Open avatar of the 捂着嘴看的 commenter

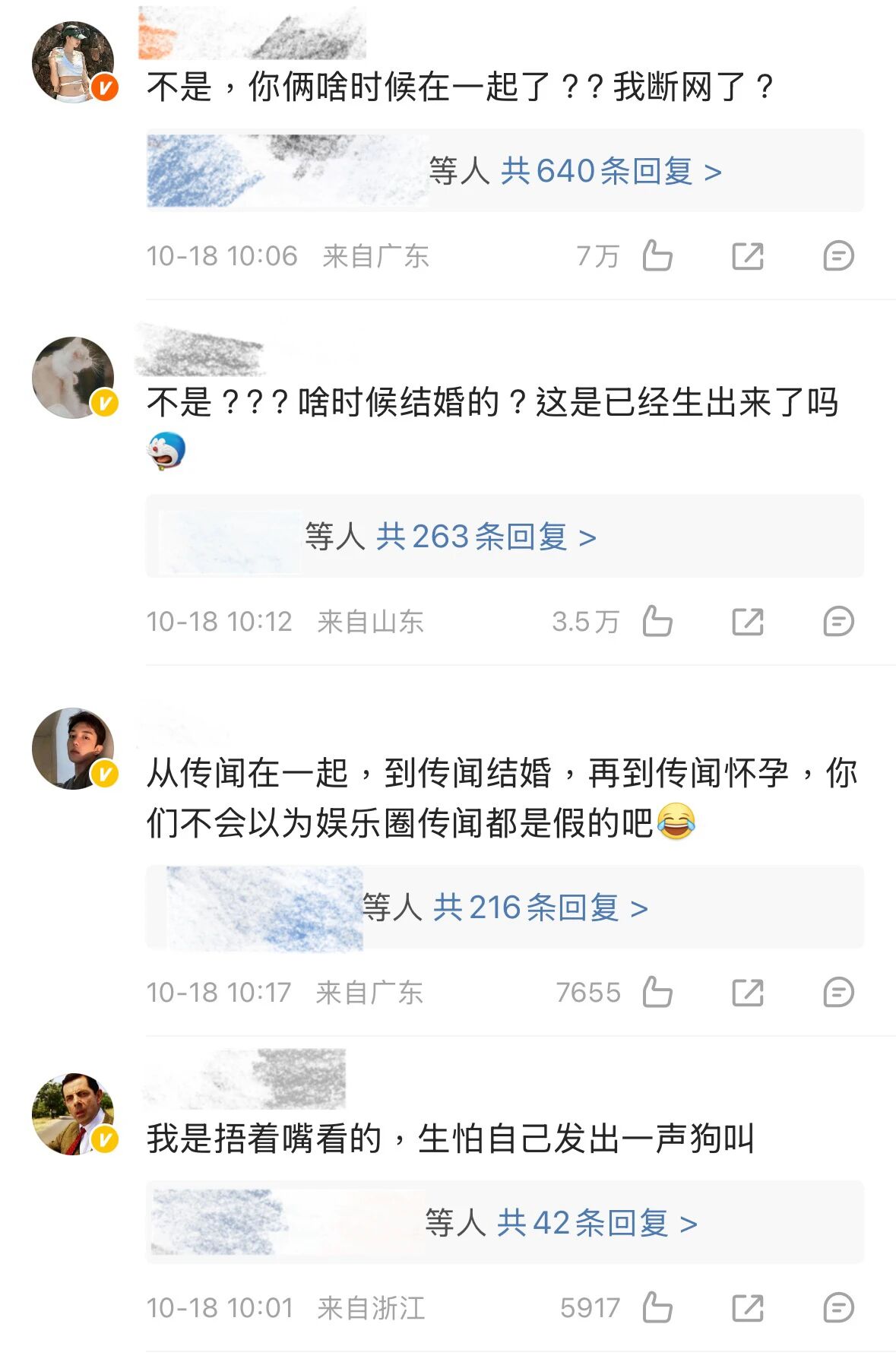coord(73,1114)
